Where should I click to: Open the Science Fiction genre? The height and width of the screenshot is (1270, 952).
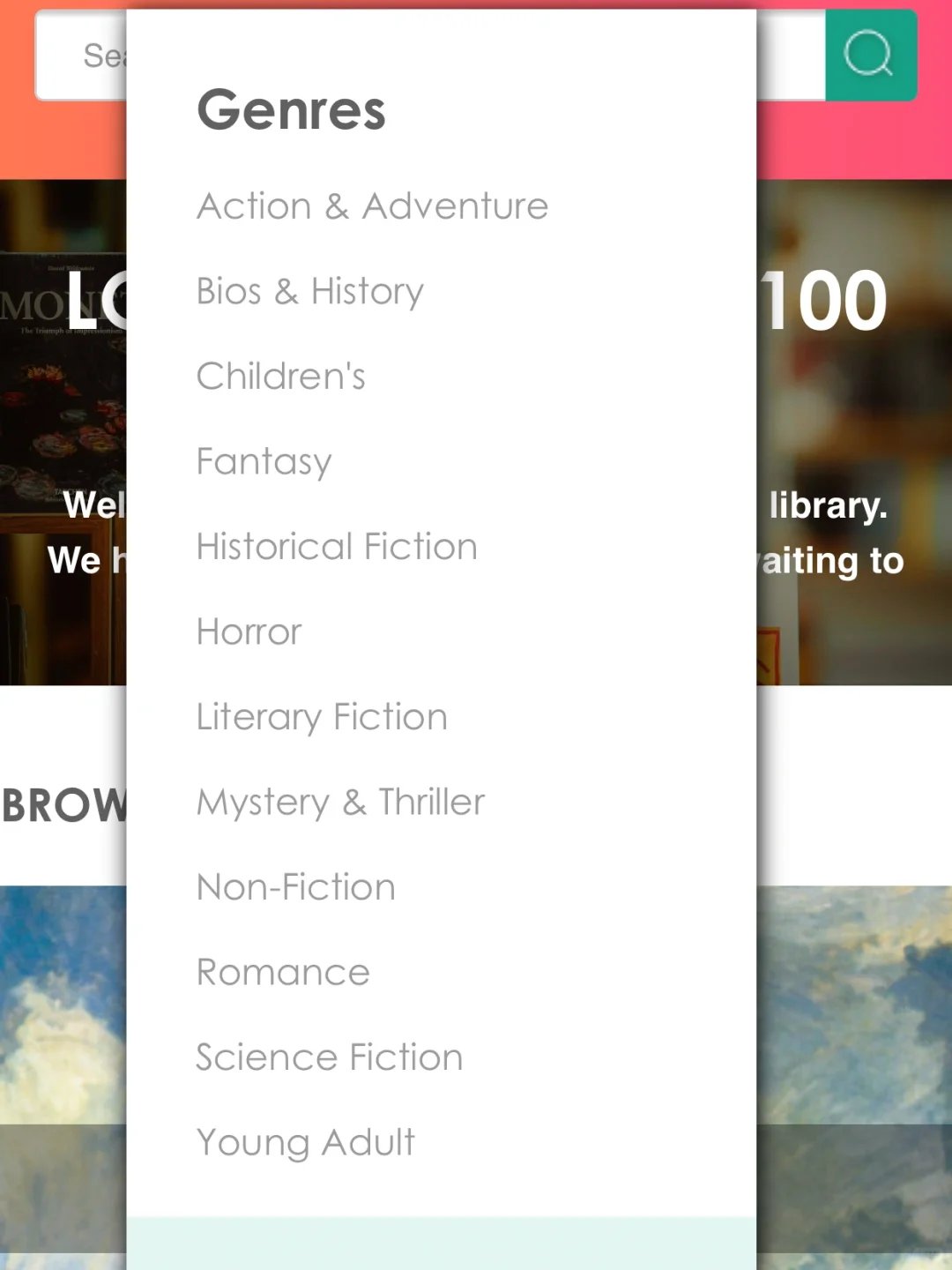(x=329, y=1057)
